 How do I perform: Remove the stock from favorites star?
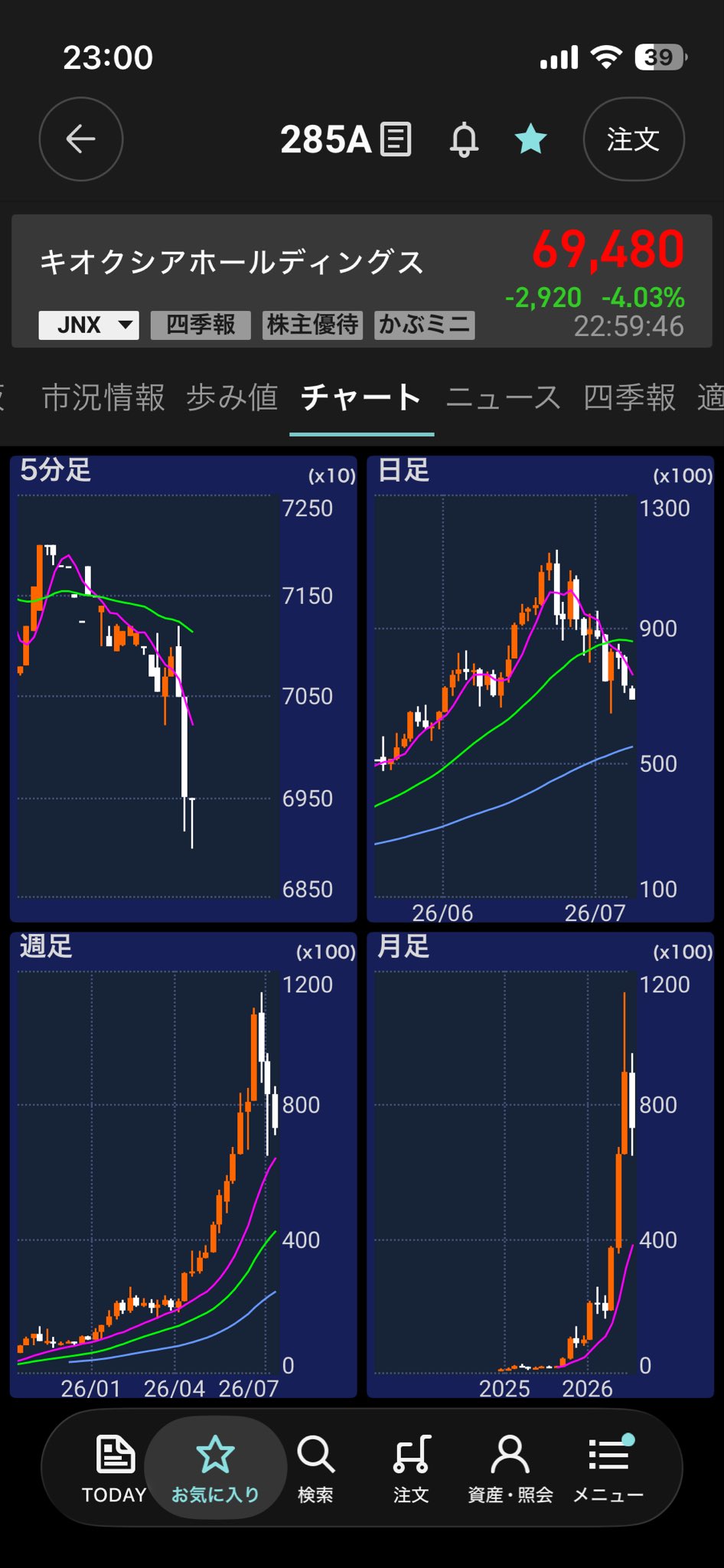(530, 139)
